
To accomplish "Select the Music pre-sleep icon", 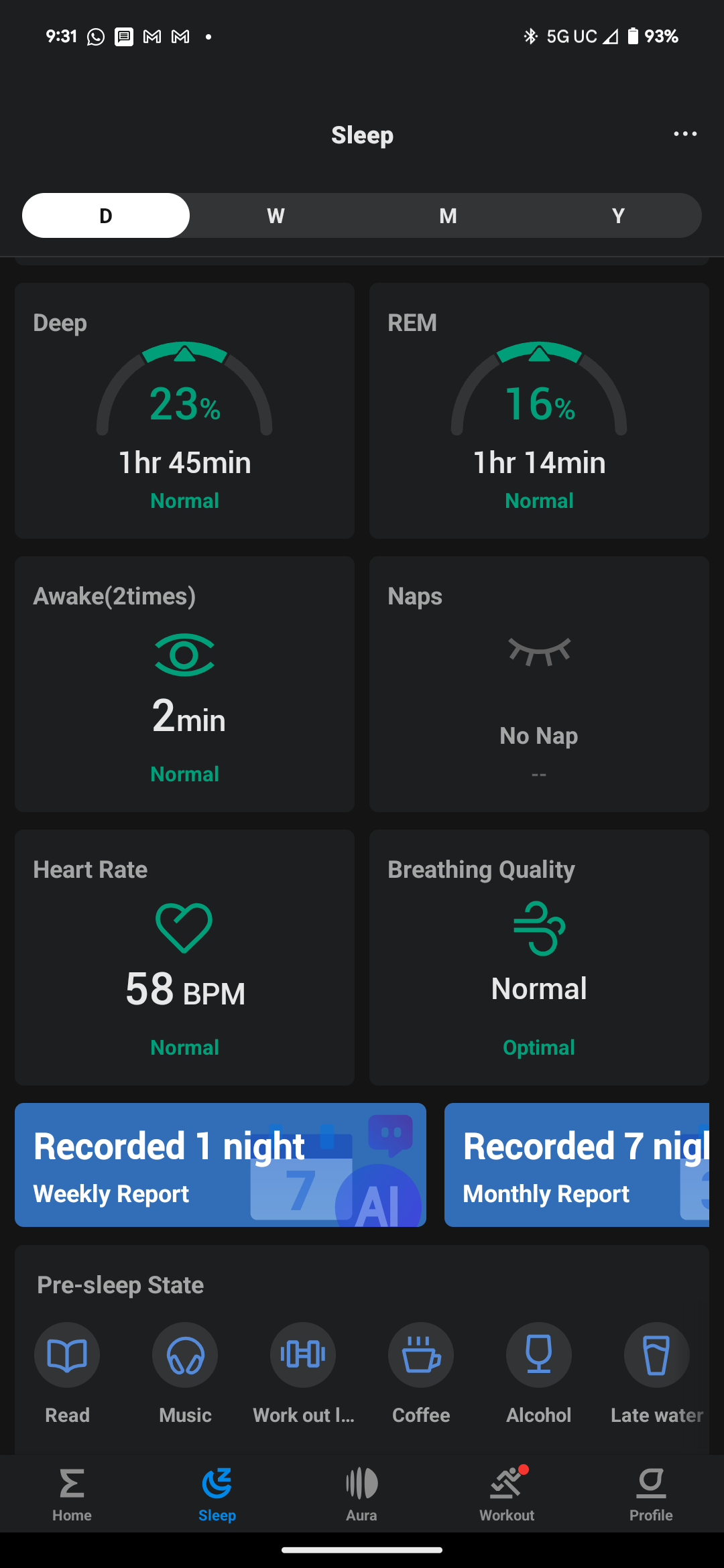I will click(185, 1354).
